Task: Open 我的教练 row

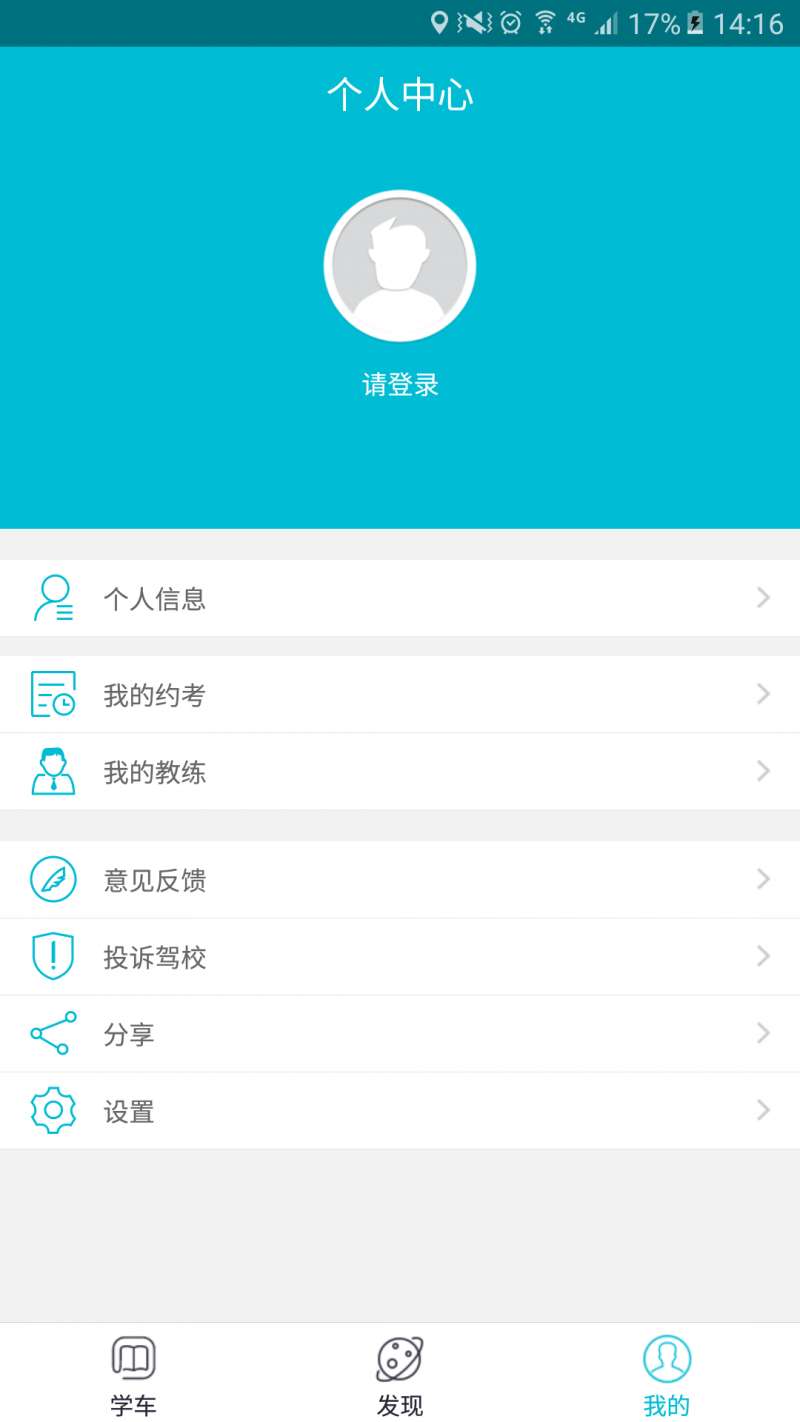Action: tap(400, 771)
